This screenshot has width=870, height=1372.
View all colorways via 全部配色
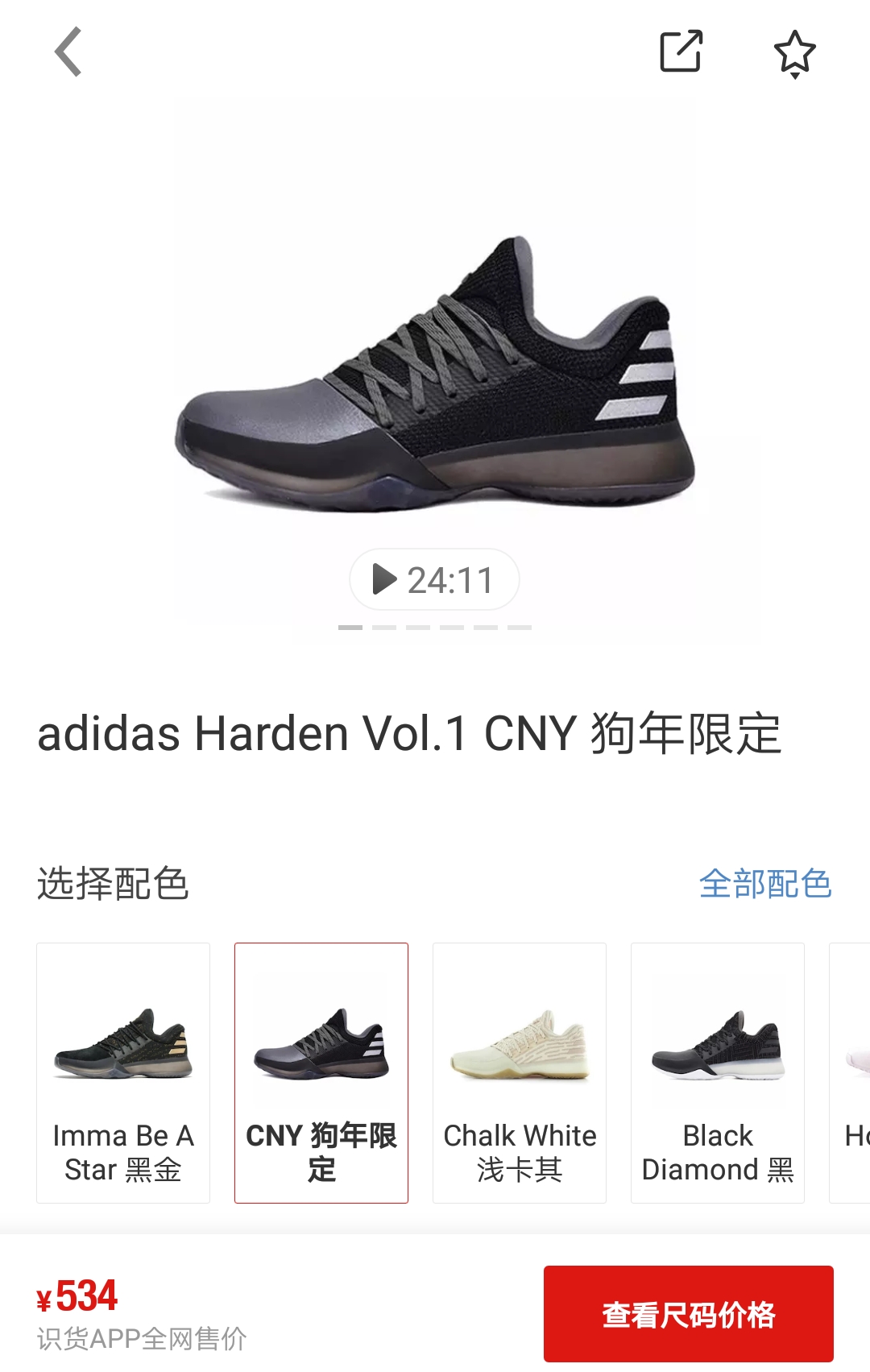pos(764,884)
